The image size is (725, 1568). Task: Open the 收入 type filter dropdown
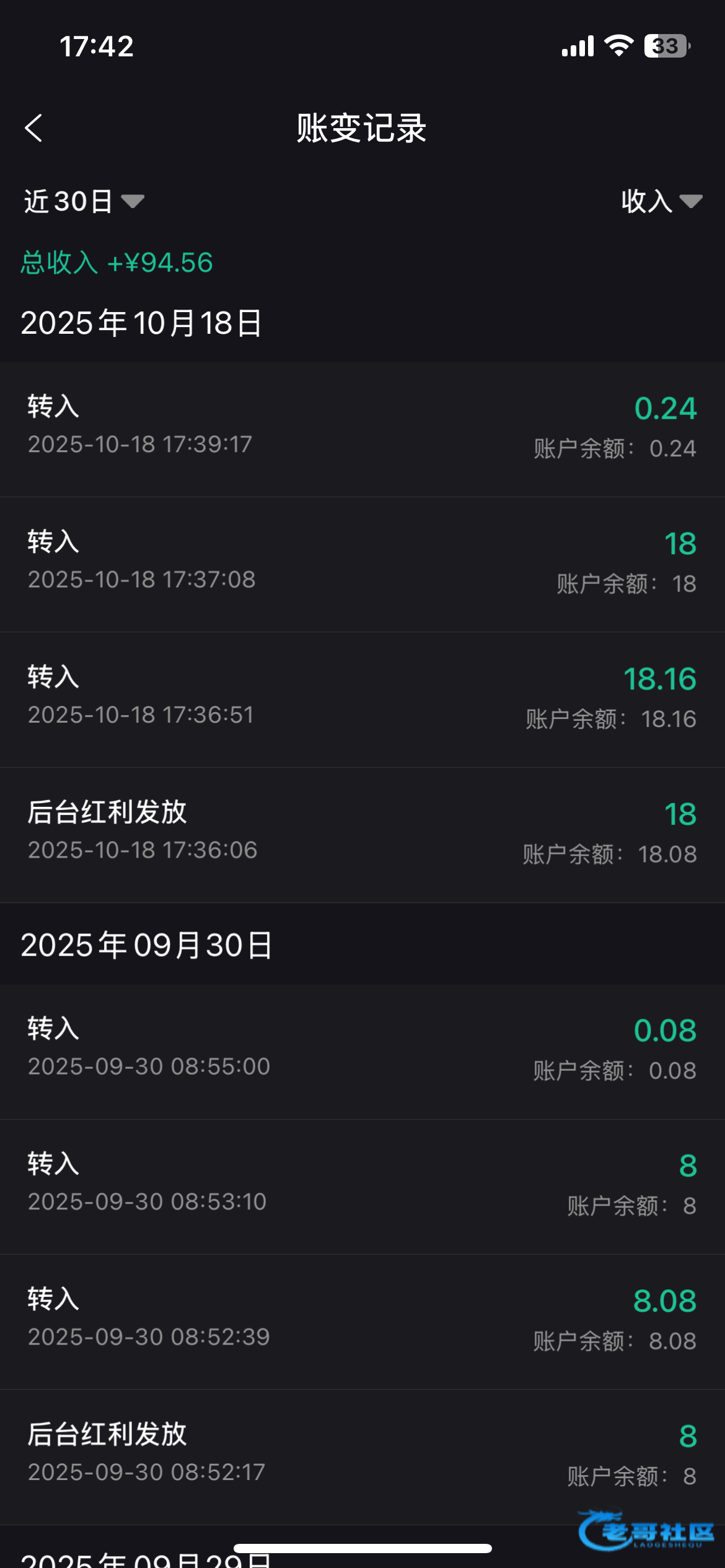pos(661,201)
